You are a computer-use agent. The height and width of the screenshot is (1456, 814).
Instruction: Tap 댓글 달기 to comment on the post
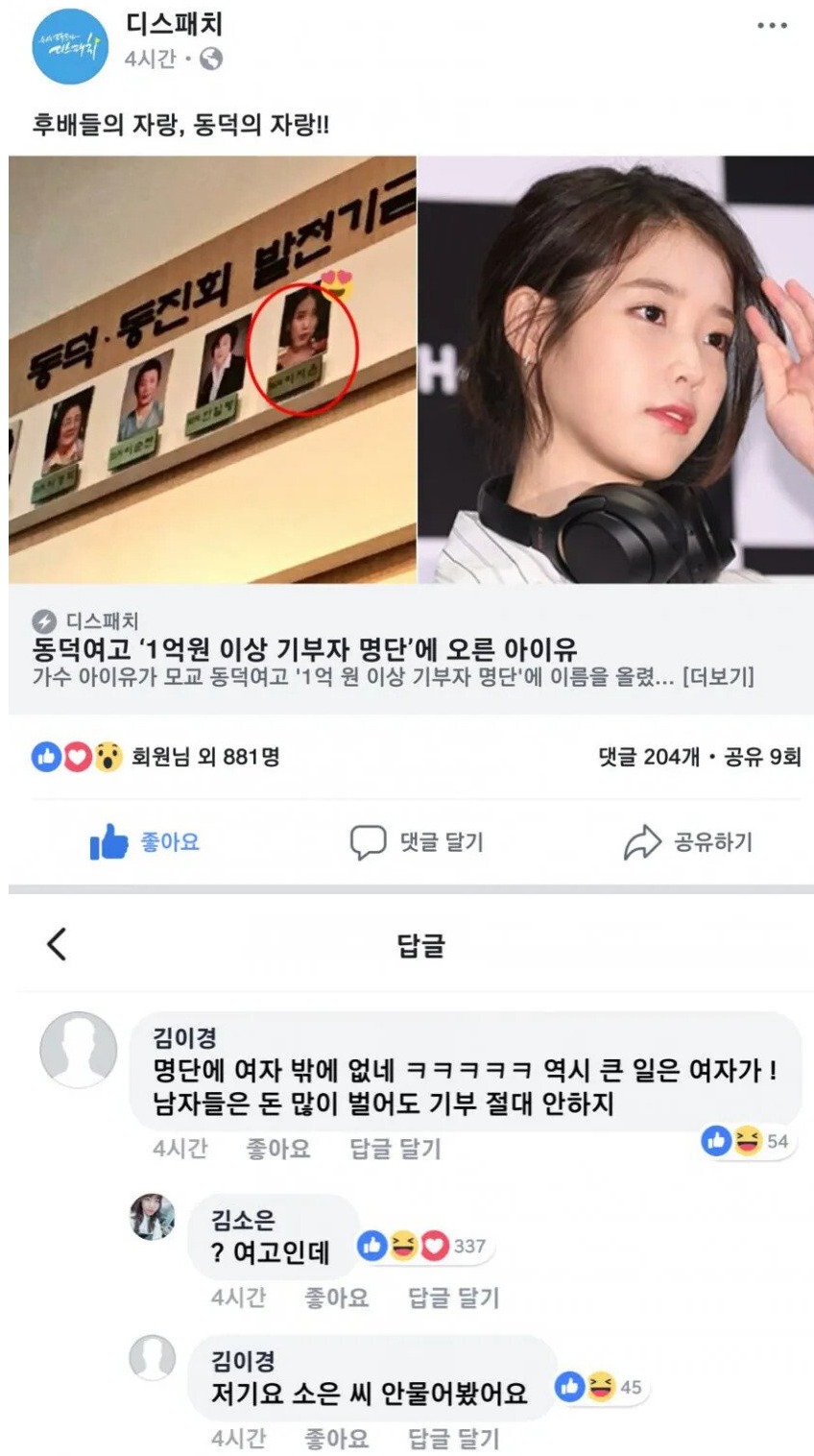418,842
